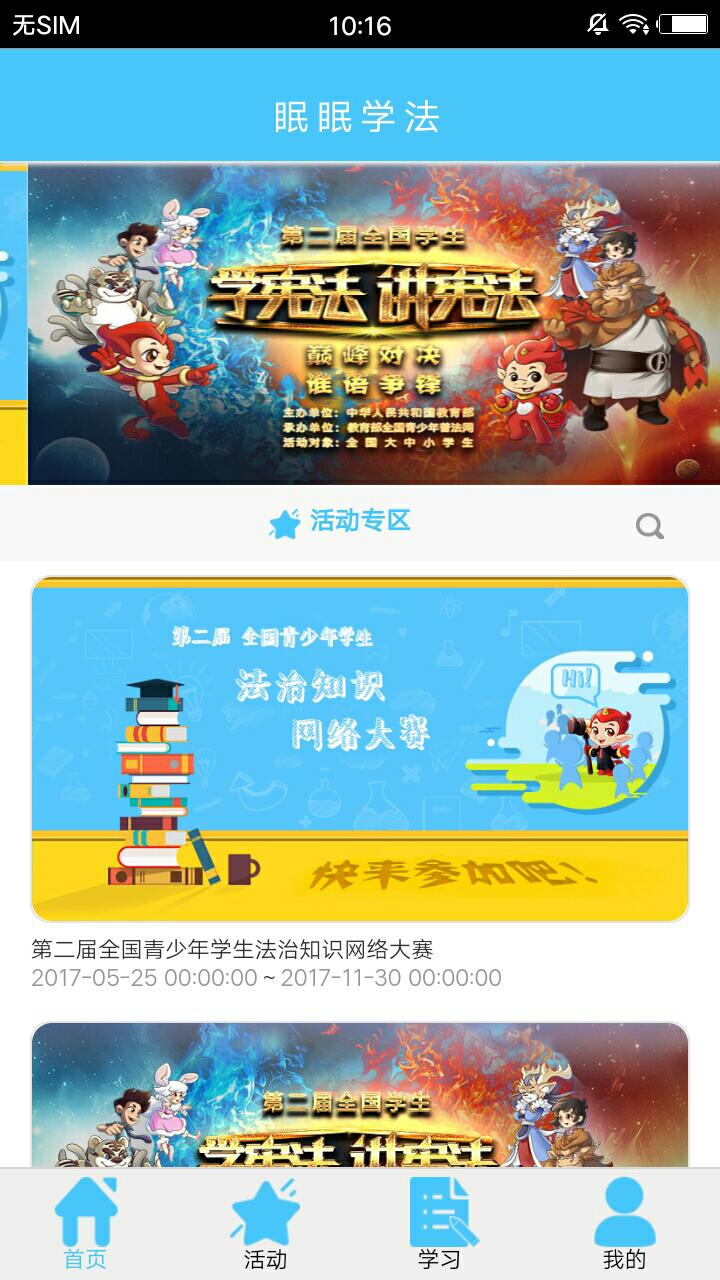Screen dimensions: 720x1280
Task: Switch to the 学习 tab
Action: 440,1224
